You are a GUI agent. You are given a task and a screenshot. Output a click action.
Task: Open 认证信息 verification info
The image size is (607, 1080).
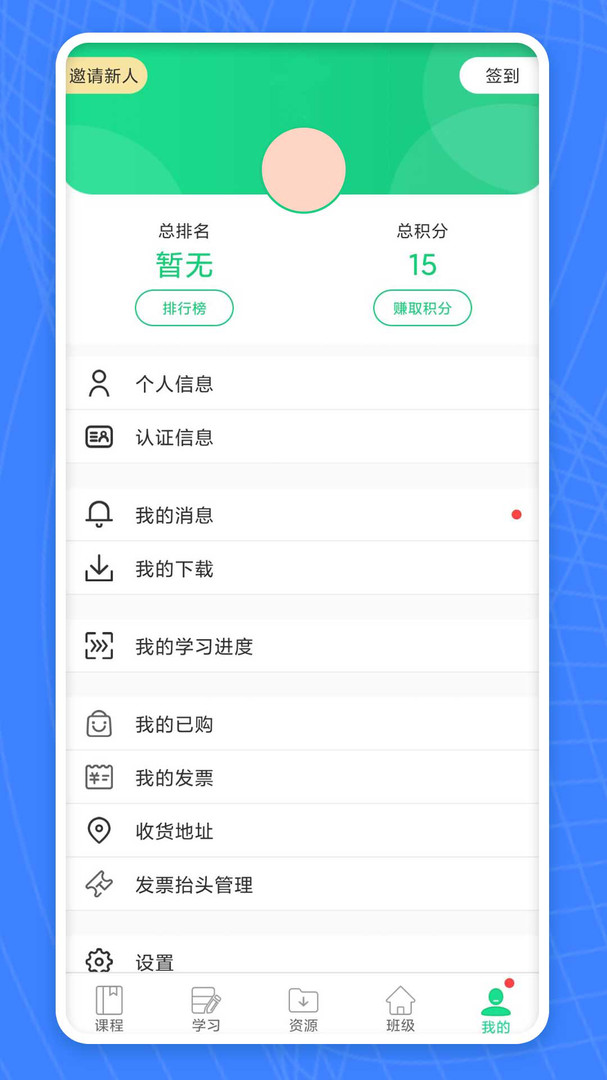pyautogui.click(x=302, y=437)
